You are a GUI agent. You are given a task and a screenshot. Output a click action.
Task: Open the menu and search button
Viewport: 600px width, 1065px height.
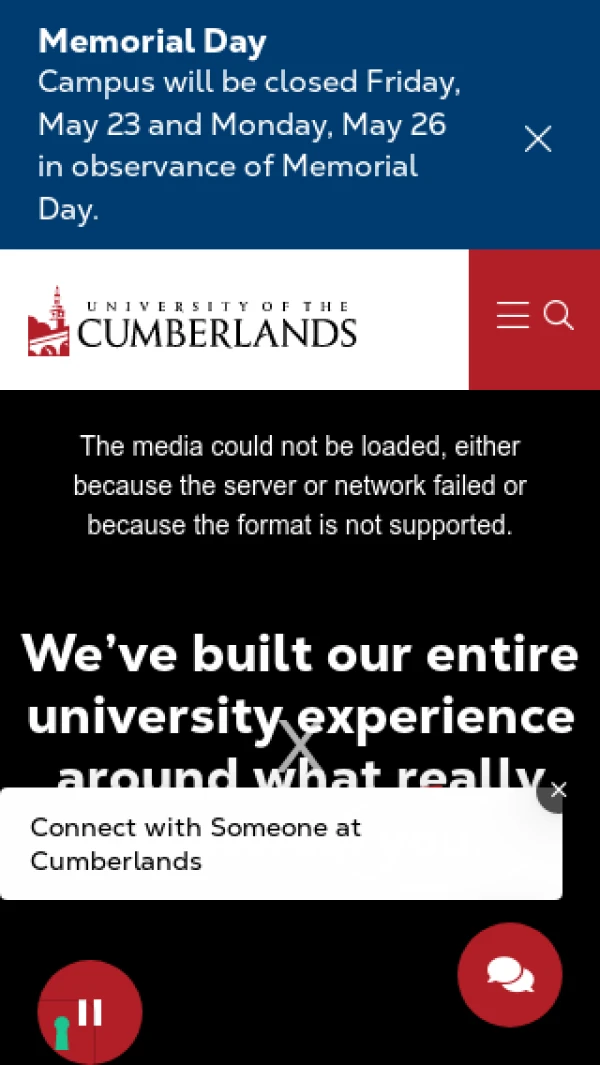(534, 318)
